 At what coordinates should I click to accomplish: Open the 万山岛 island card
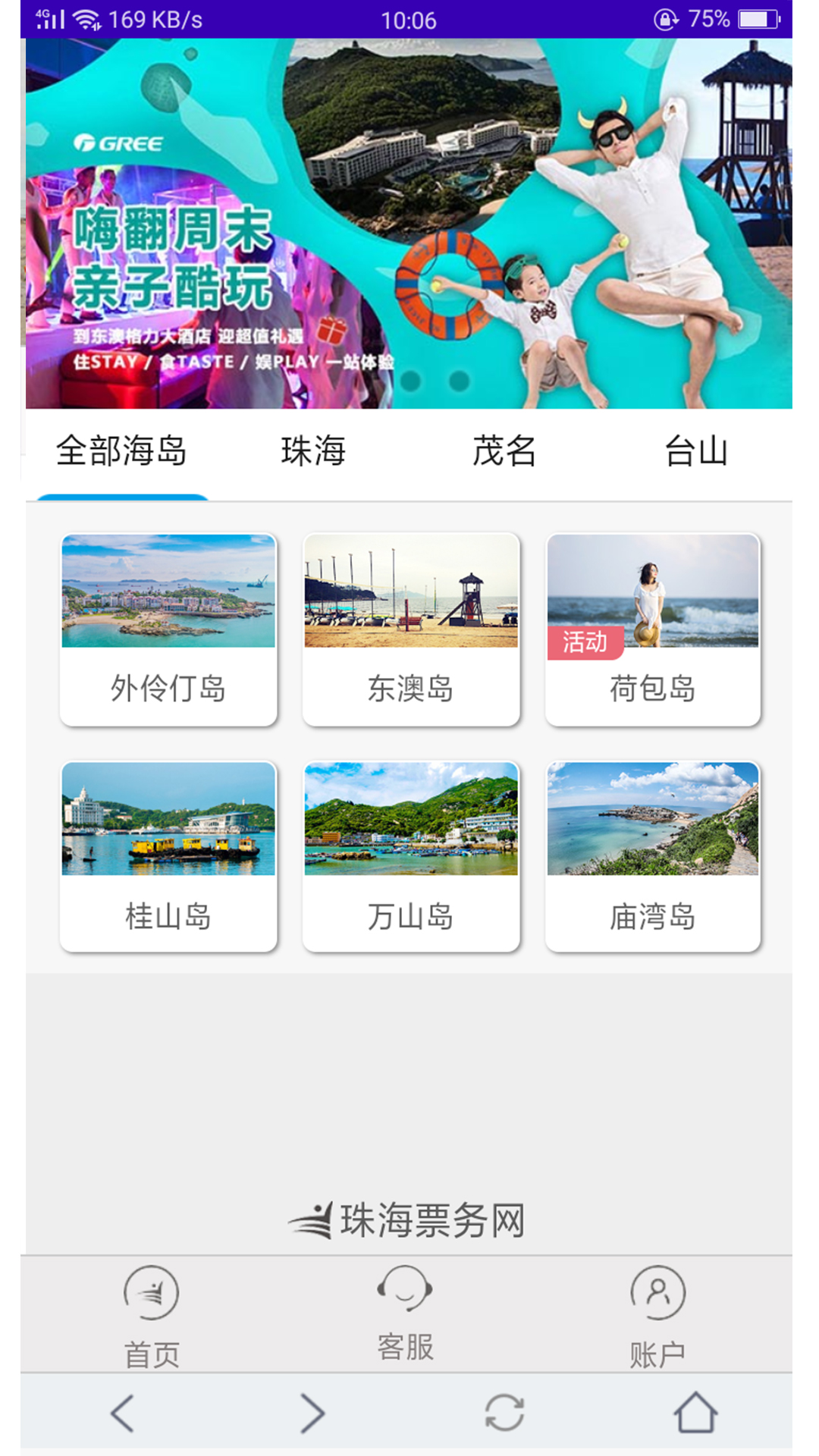(x=411, y=856)
